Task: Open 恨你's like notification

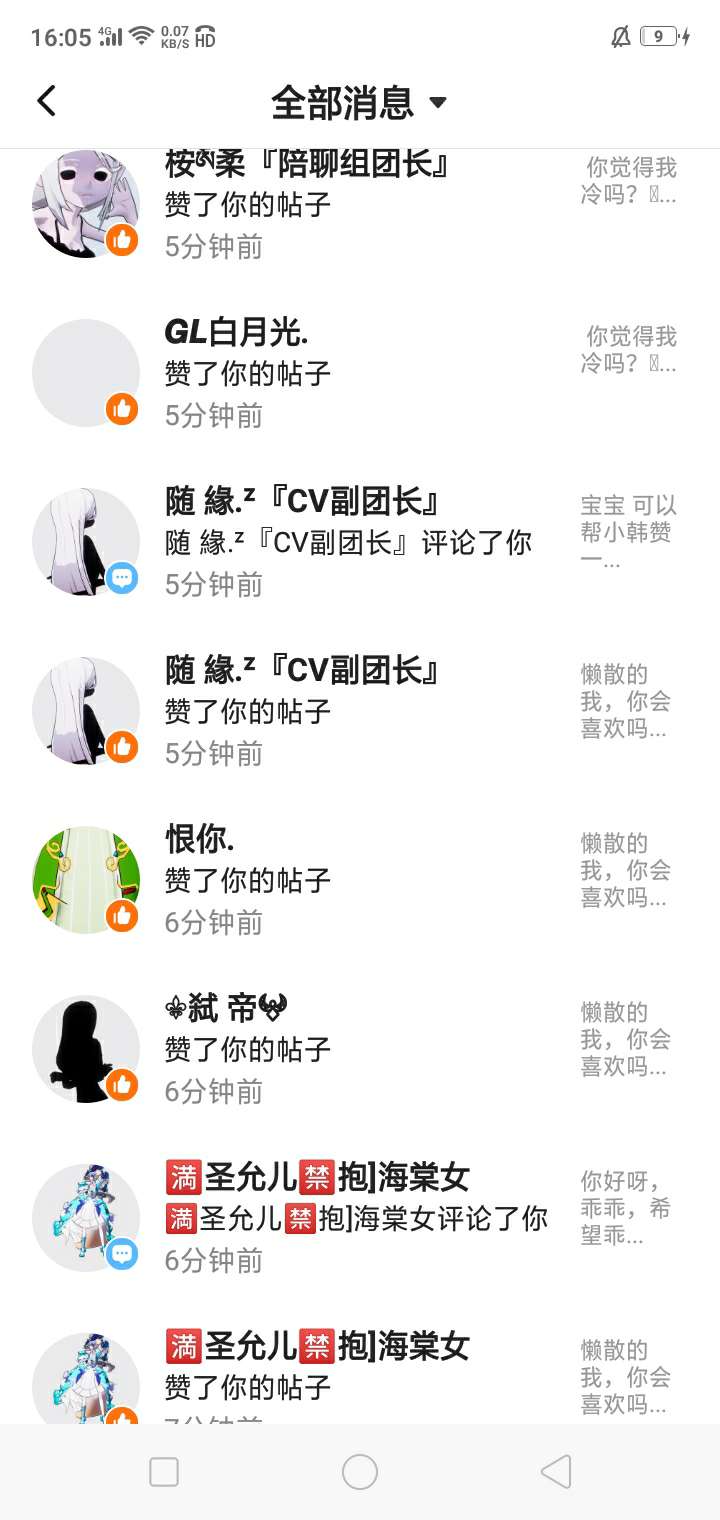Action: coord(360,880)
